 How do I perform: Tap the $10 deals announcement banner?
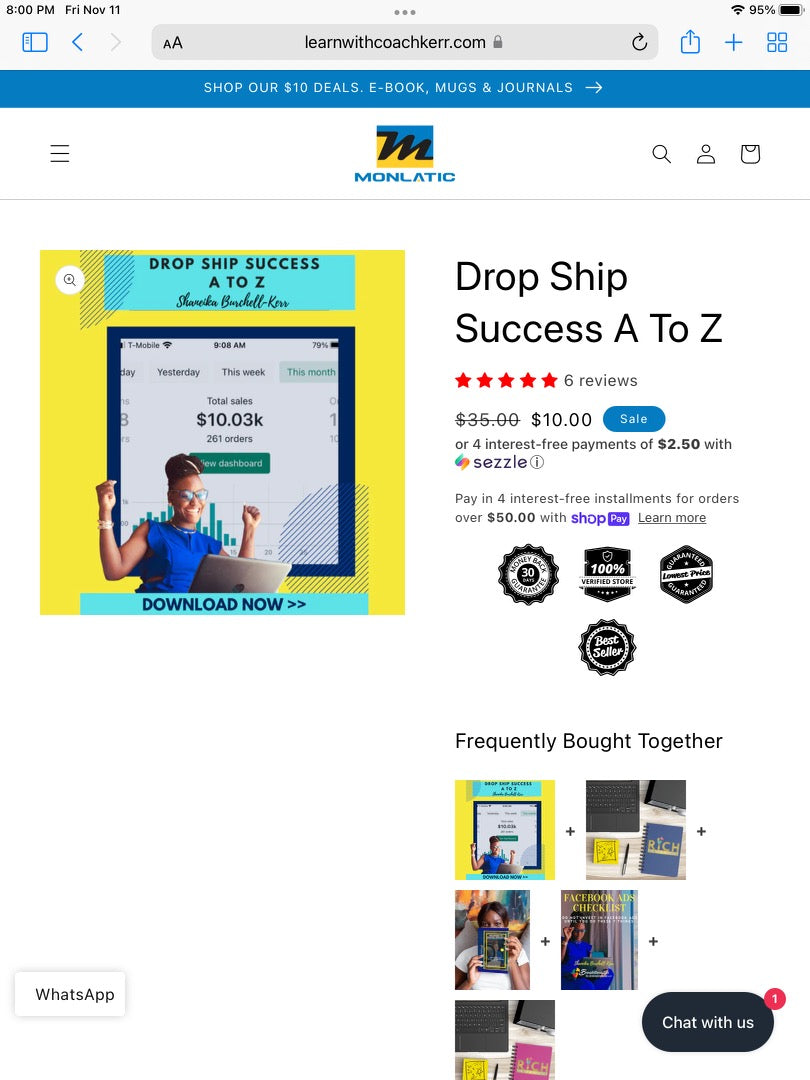(x=404, y=88)
